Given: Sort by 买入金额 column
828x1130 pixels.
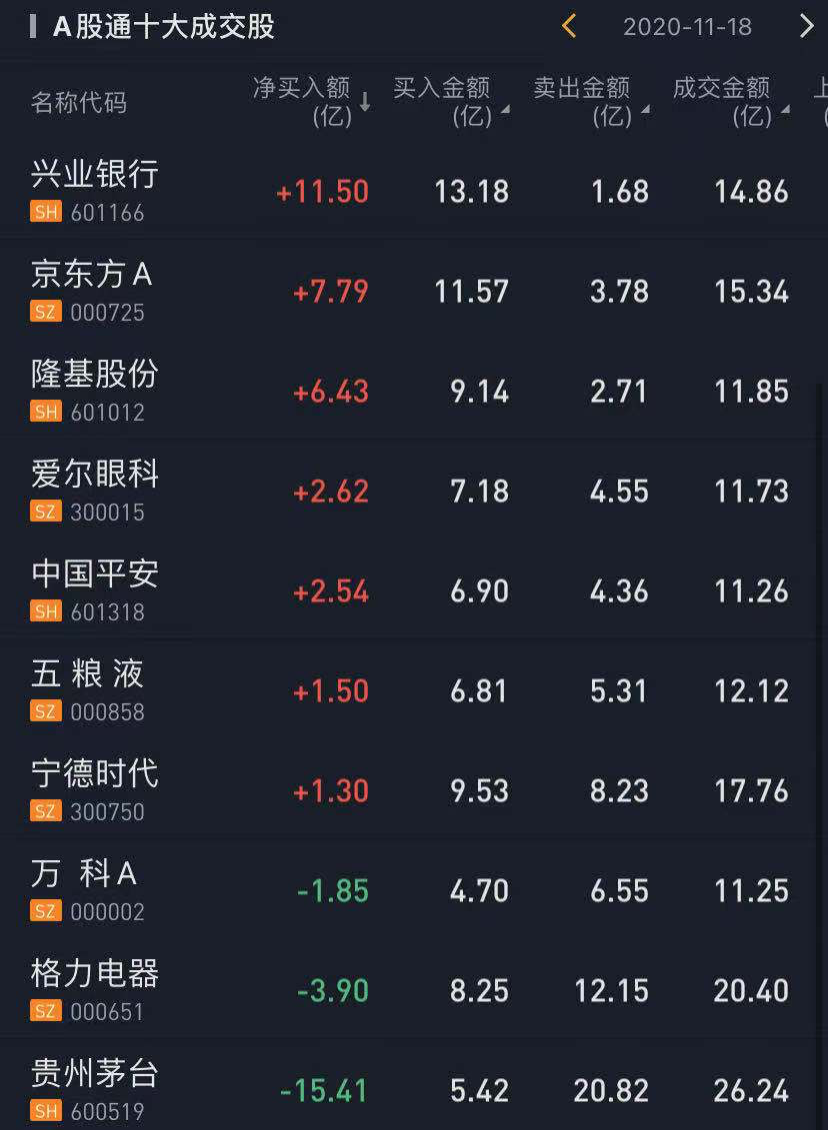Looking at the screenshot, I should pos(450,102).
